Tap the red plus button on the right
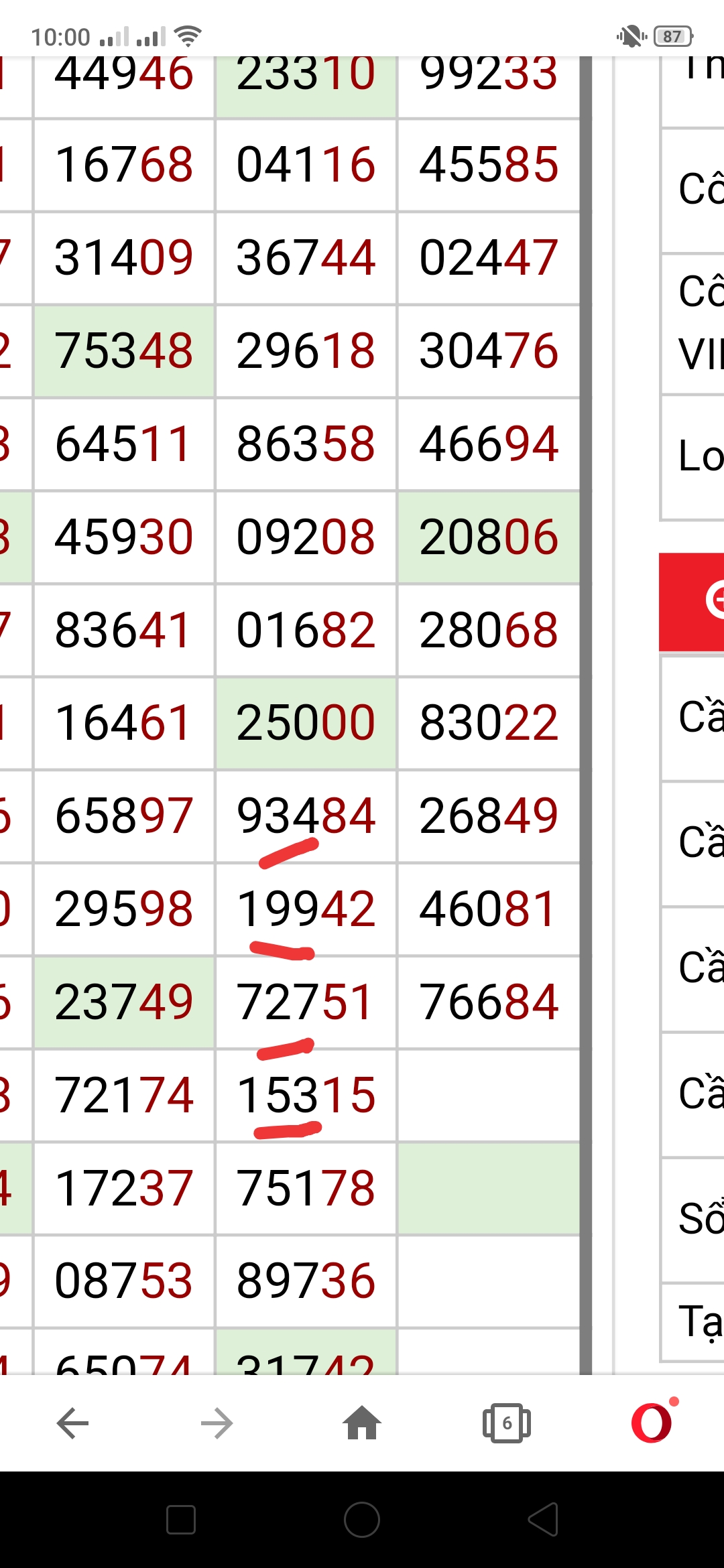 (x=692, y=600)
